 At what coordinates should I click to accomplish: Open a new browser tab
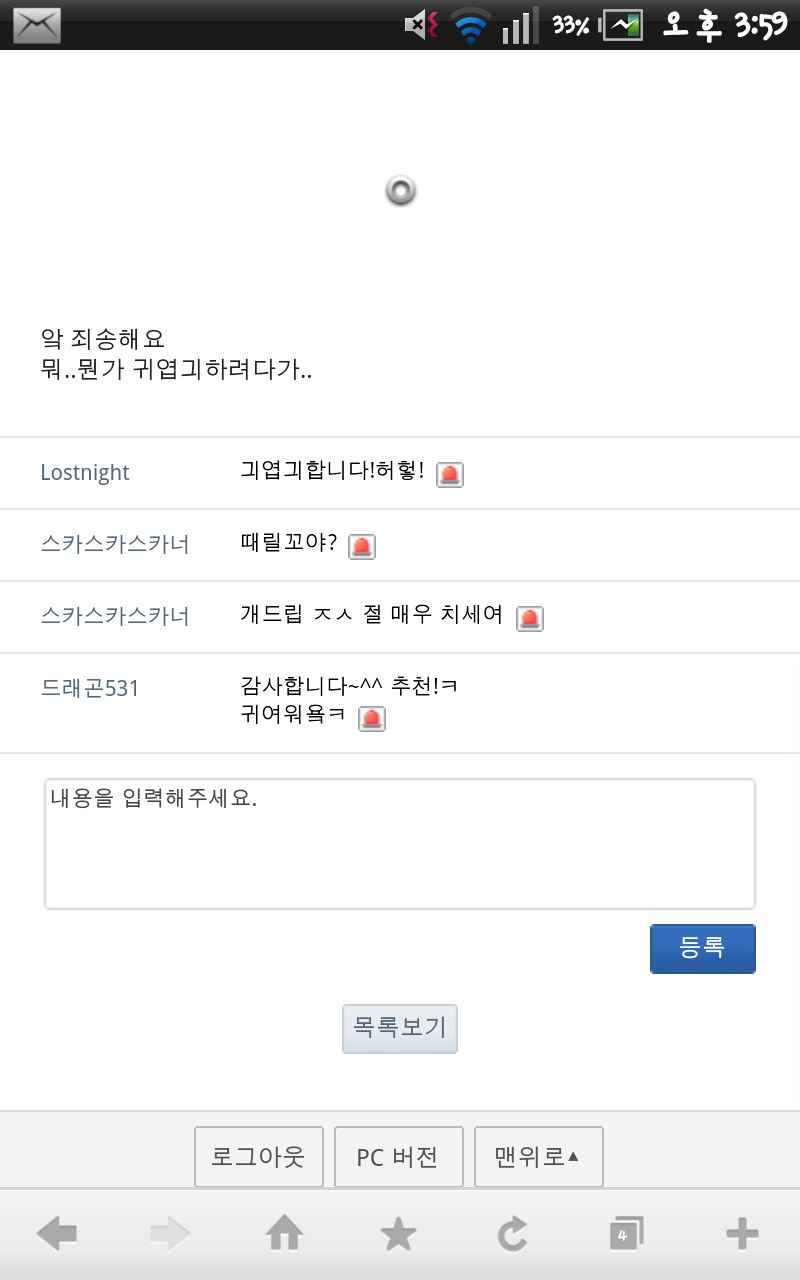point(742,1235)
